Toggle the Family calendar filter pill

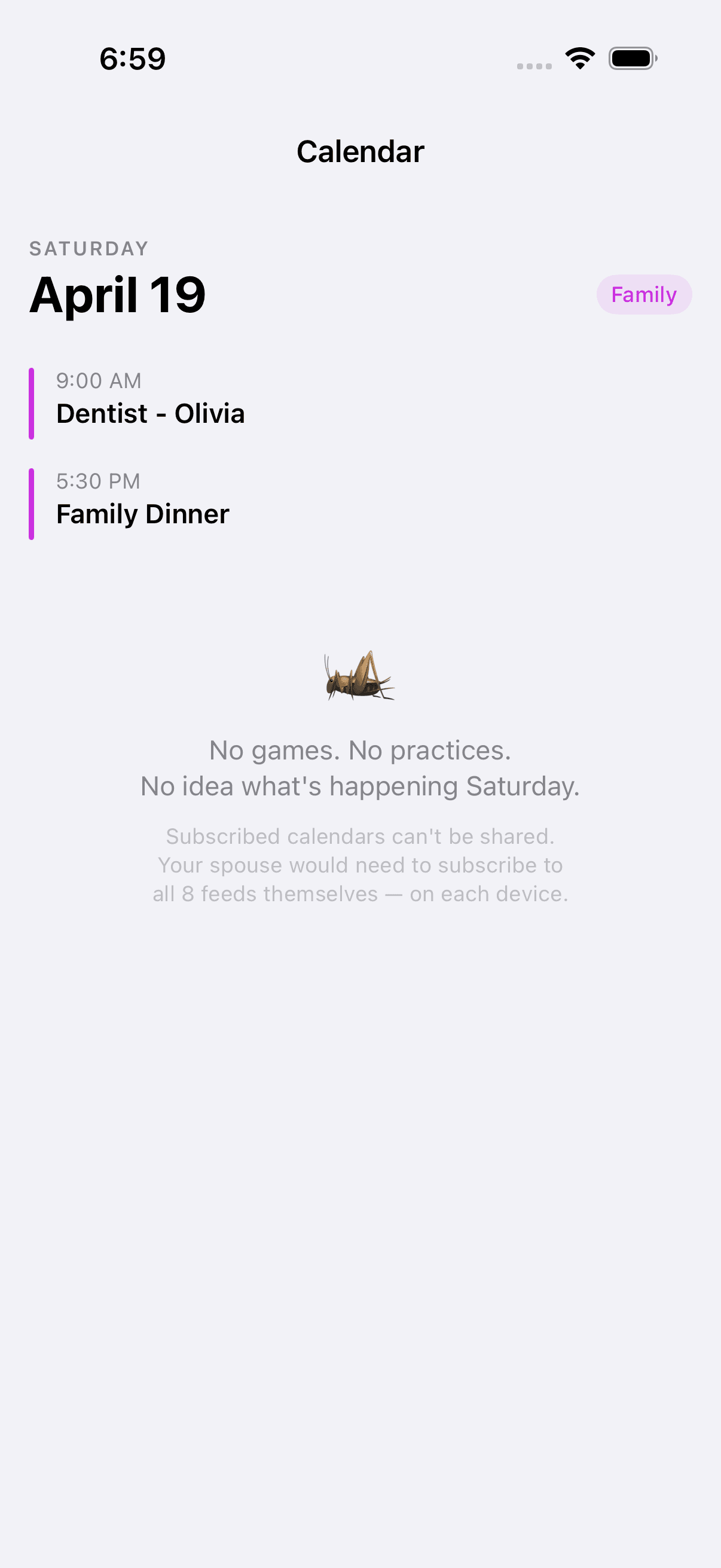point(644,295)
